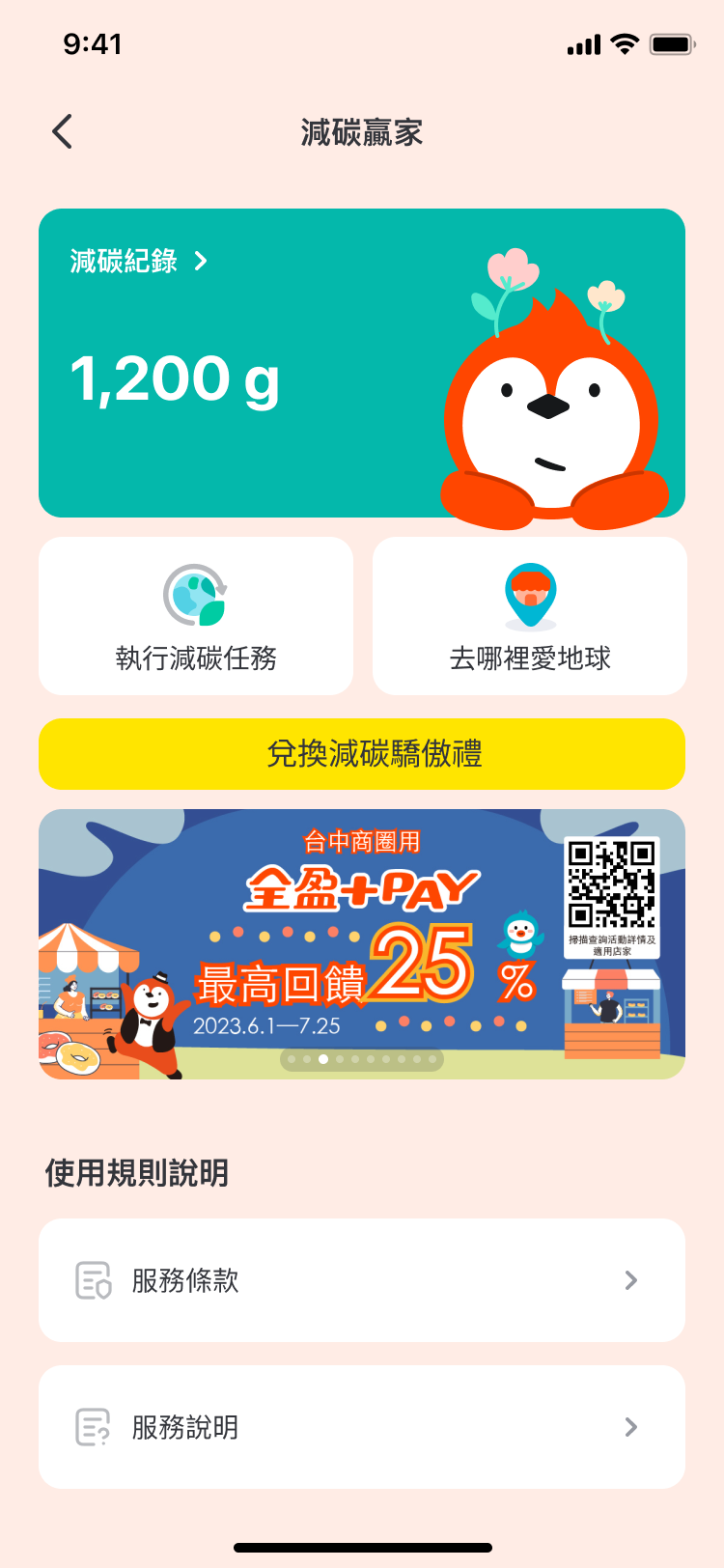The image size is (724, 1568).
Task: Tap the 兌換減碳驕傲禮 yellow button
Action: pos(362,754)
